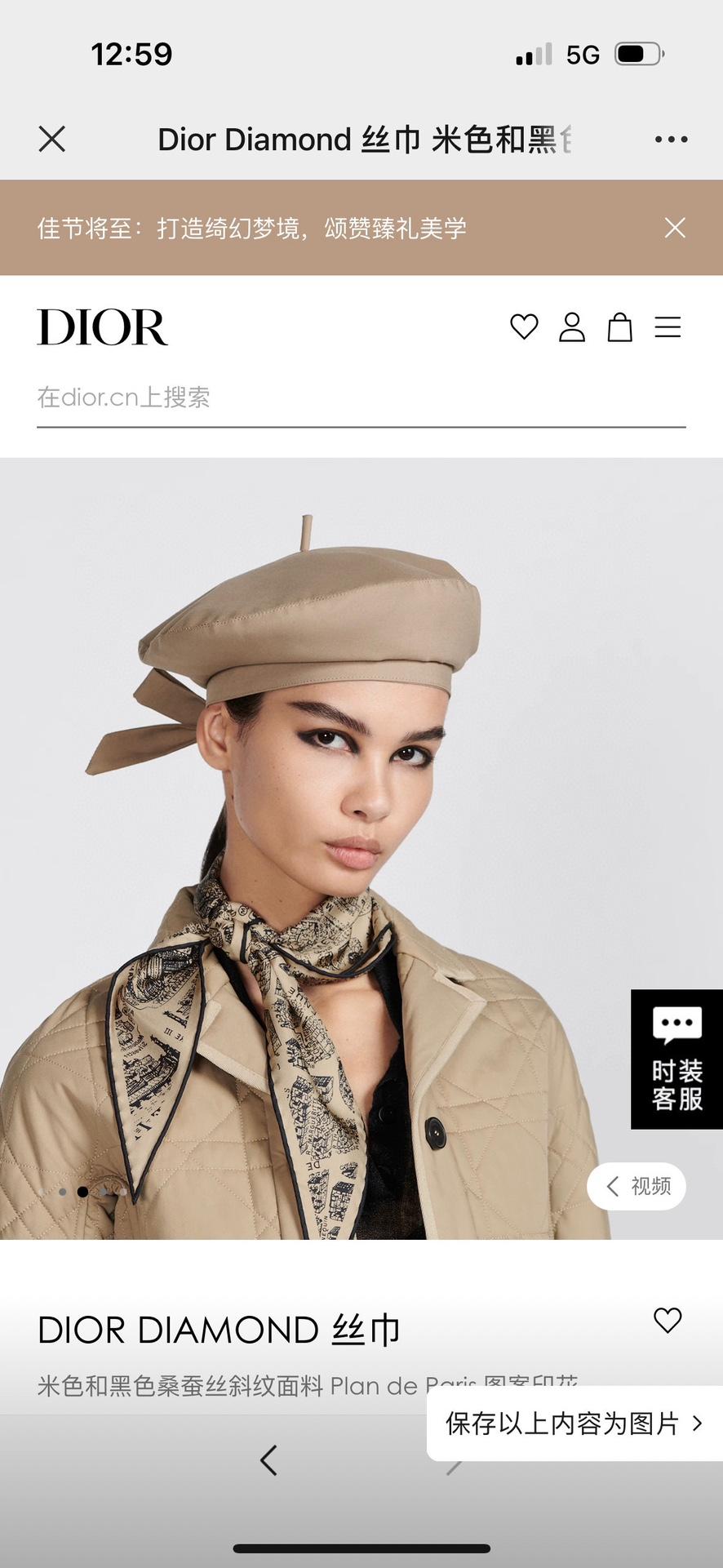The height and width of the screenshot is (1568, 723).
Task: Close the in-app browser page
Action: tap(52, 140)
